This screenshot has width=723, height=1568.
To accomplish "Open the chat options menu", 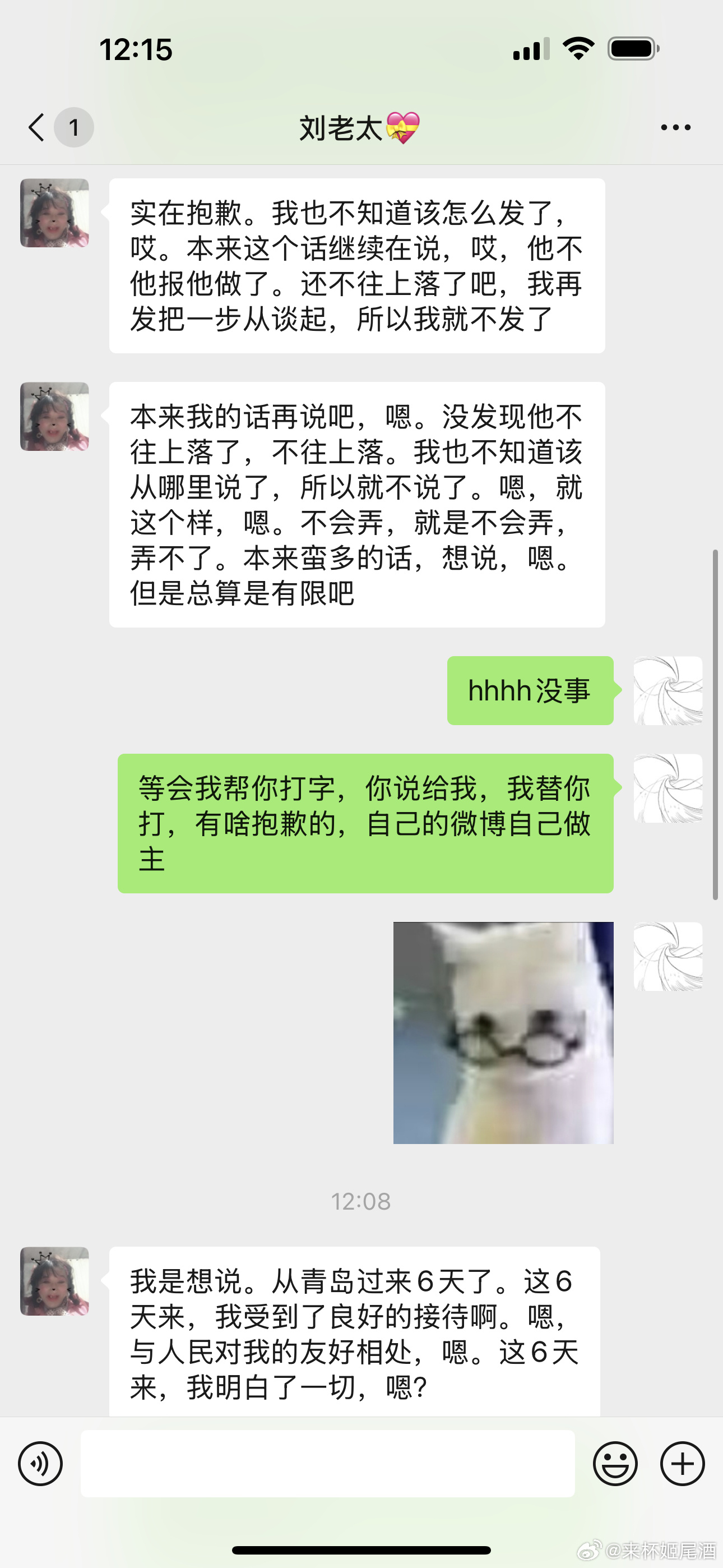I will pyautogui.click(x=675, y=128).
